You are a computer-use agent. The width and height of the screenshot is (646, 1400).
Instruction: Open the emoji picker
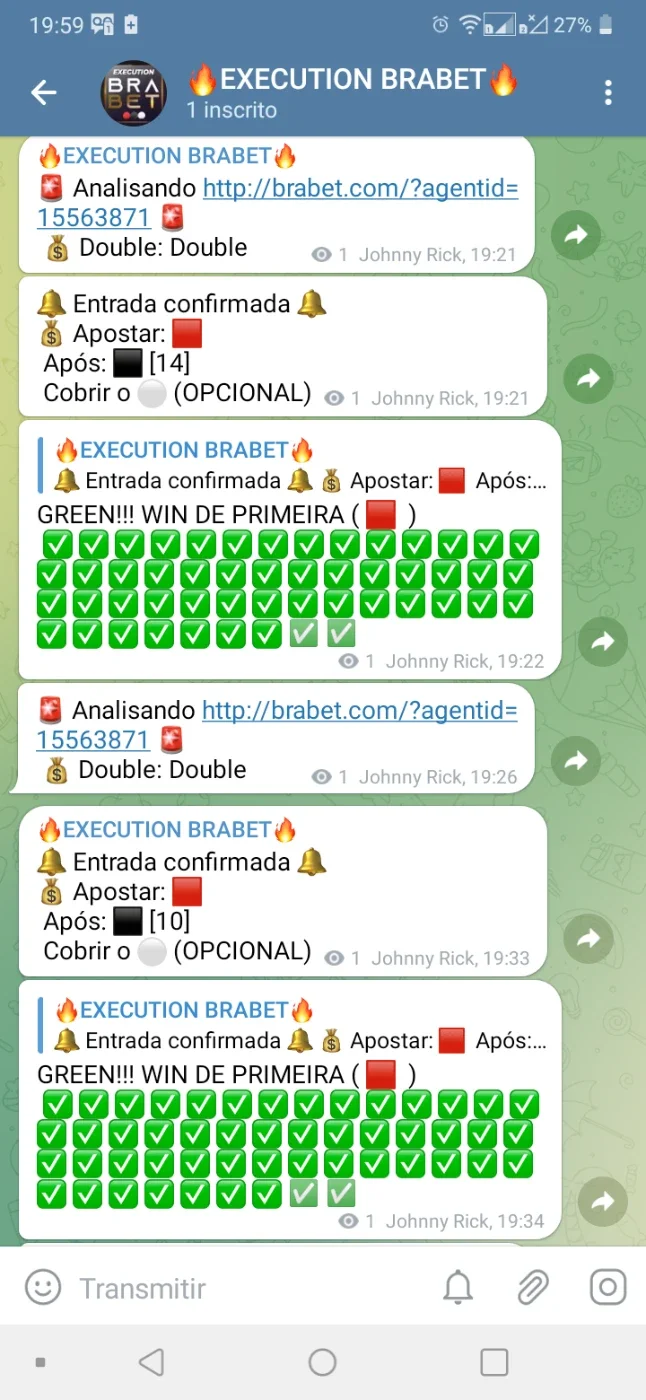pos(43,1288)
